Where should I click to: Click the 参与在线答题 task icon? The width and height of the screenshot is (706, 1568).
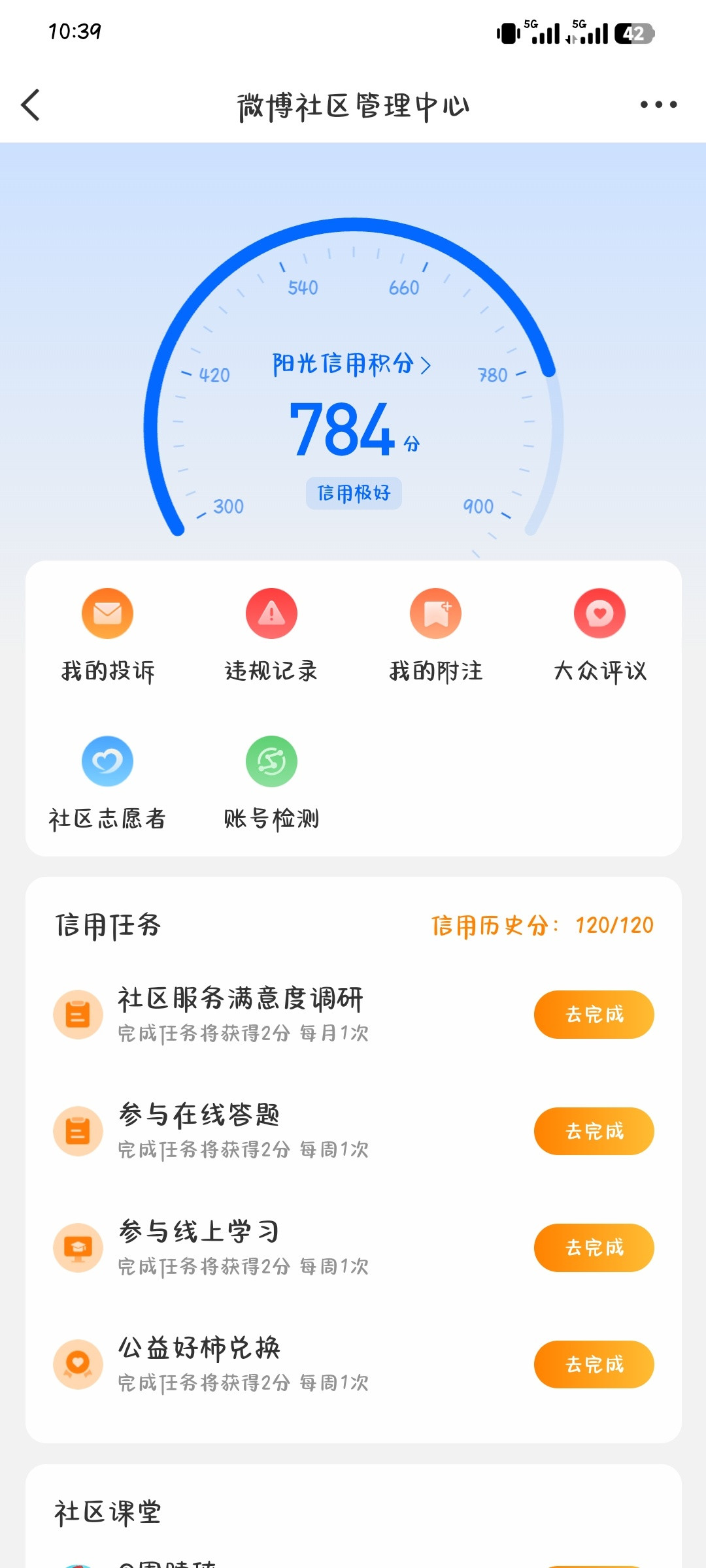[78, 1131]
